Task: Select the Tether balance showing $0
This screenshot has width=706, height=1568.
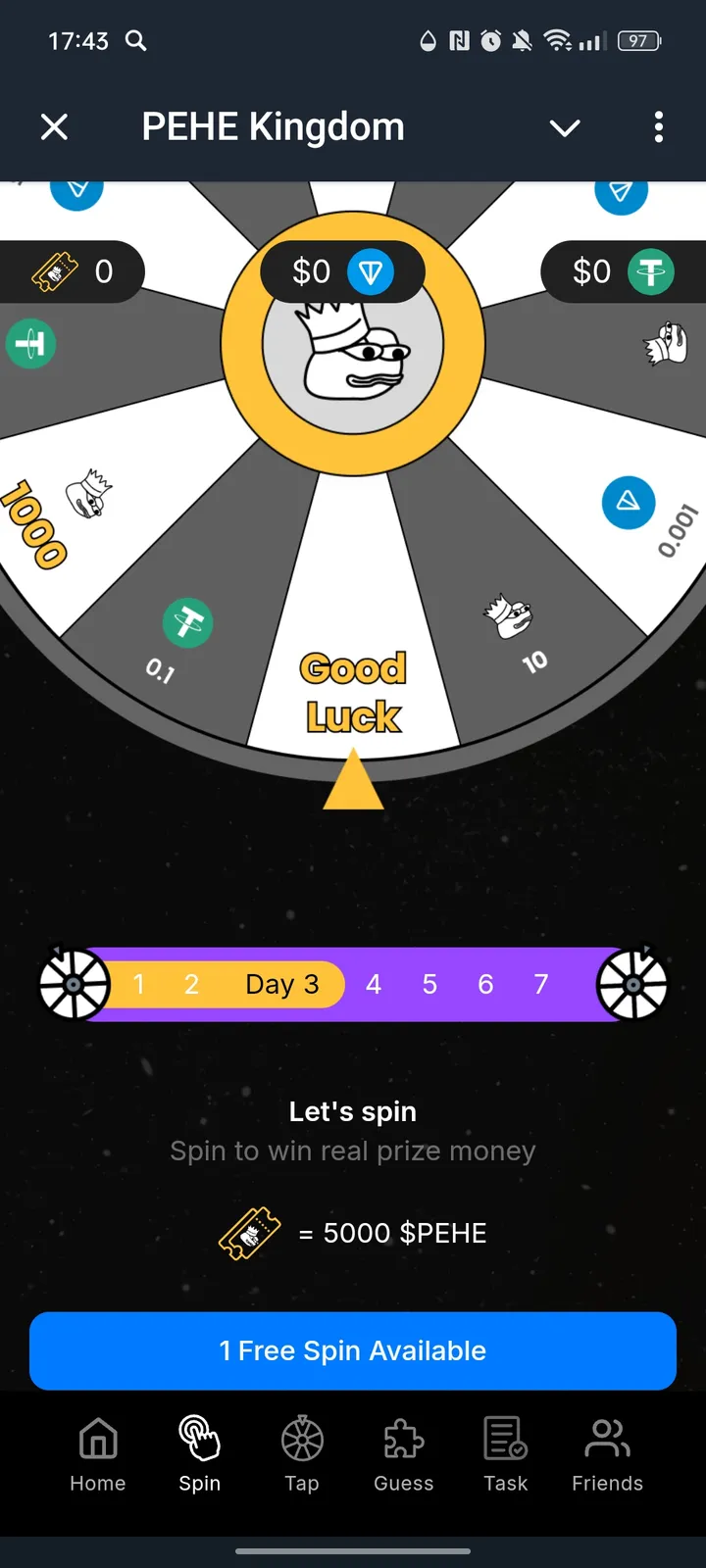Action: point(623,271)
